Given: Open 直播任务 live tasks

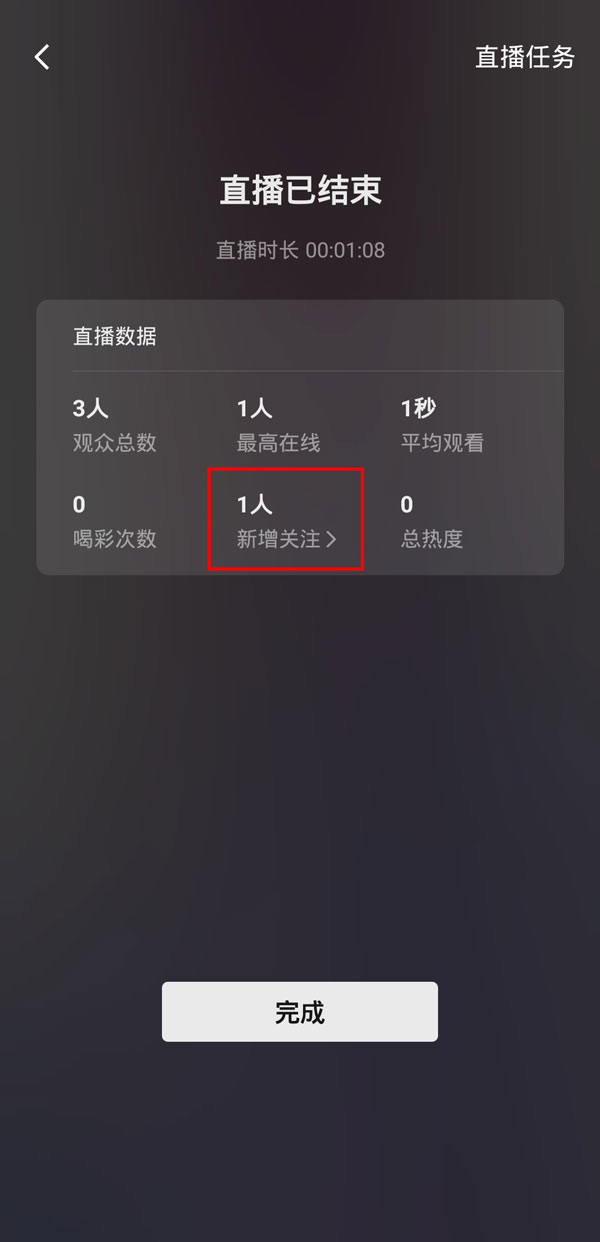Looking at the screenshot, I should (x=524, y=57).
